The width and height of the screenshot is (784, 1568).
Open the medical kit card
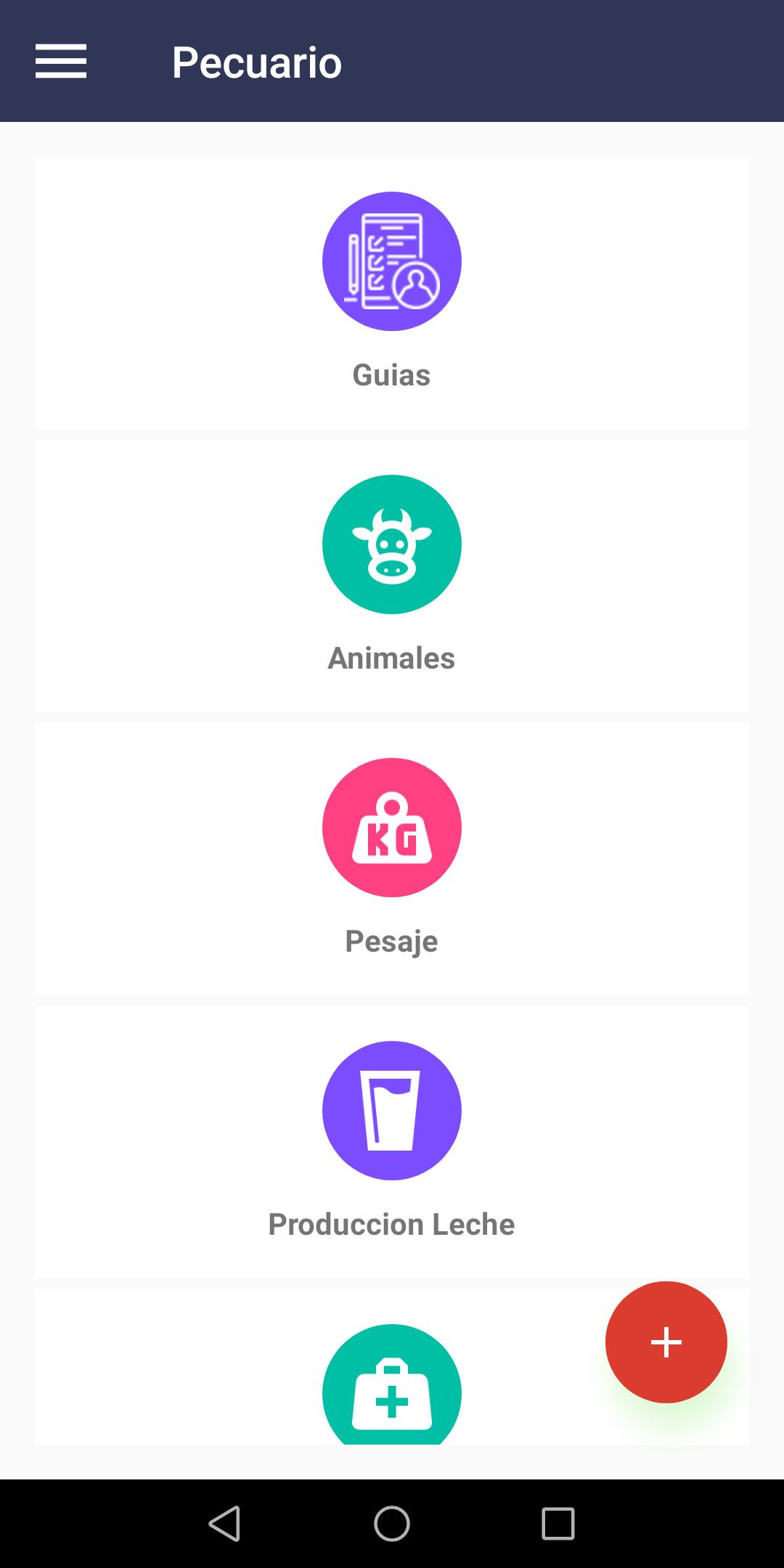click(x=392, y=1367)
